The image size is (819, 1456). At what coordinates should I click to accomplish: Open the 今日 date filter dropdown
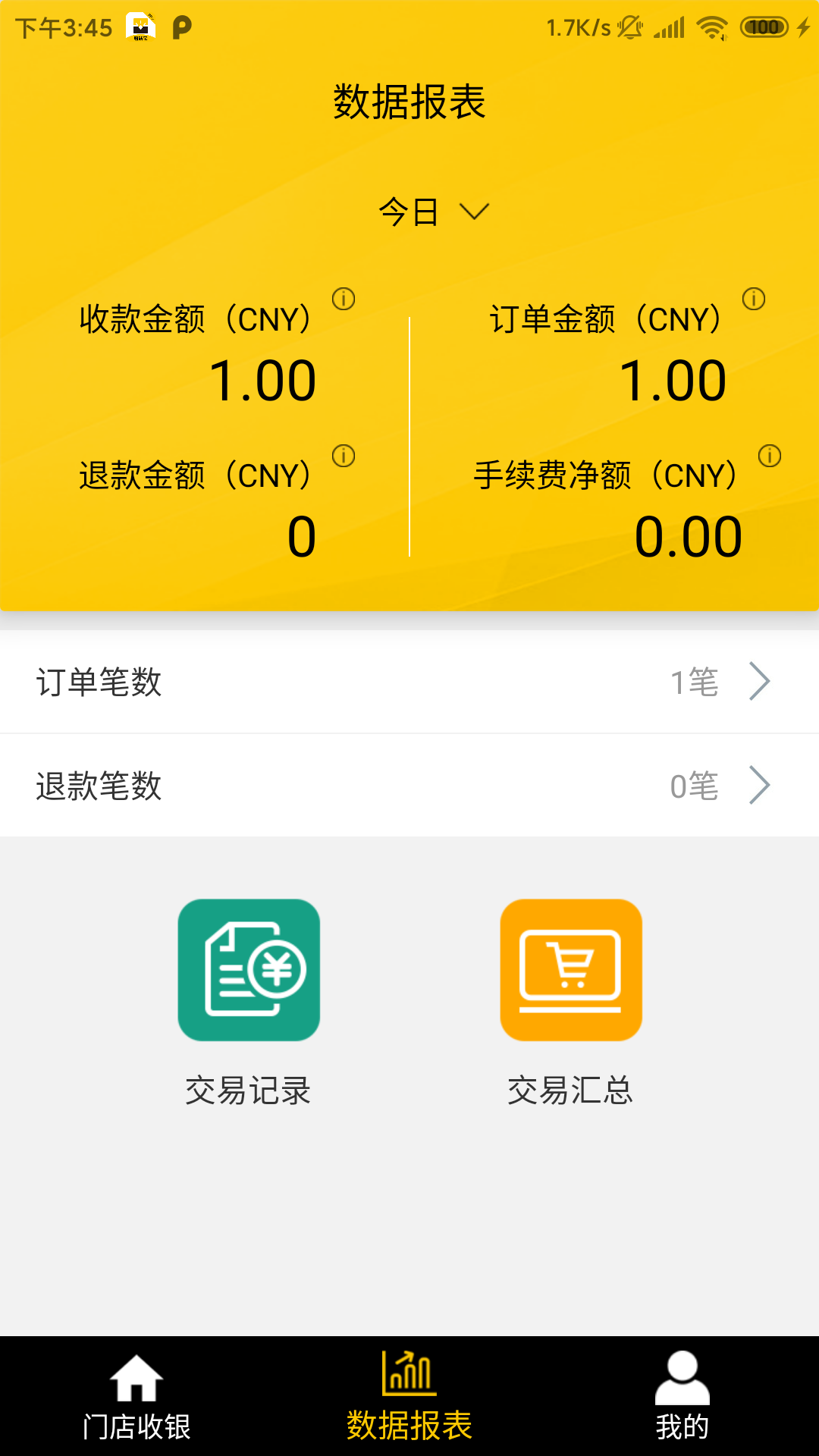(x=430, y=212)
